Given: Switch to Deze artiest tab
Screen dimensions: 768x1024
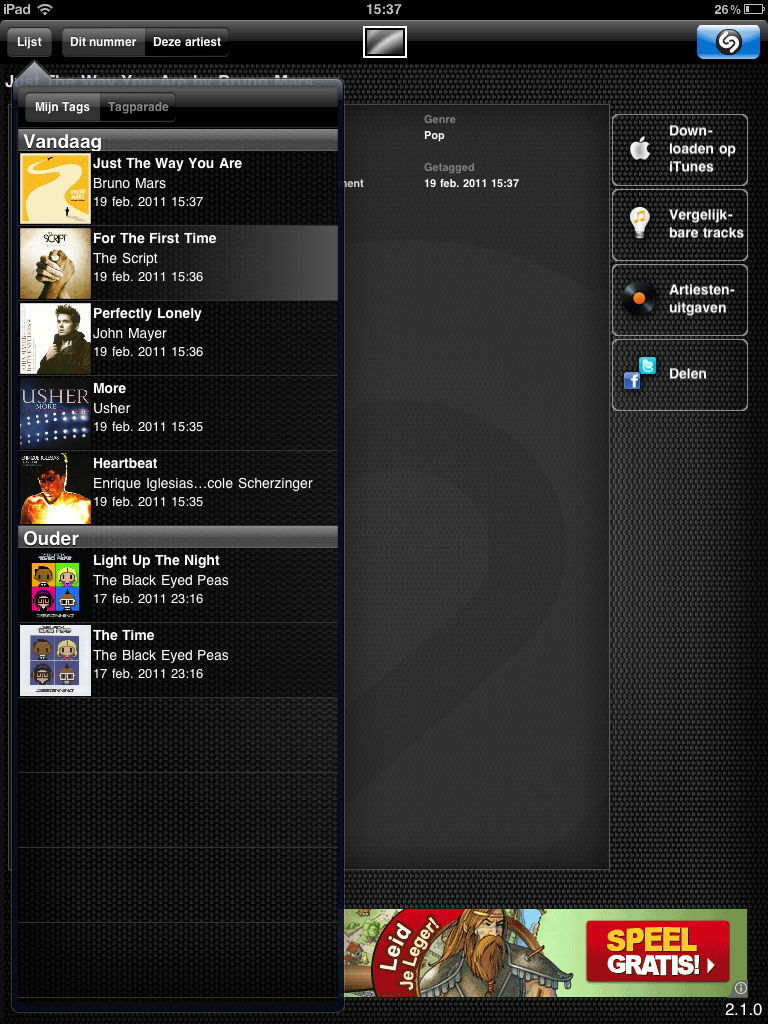Looking at the screenshot, I should click(187, 42).
